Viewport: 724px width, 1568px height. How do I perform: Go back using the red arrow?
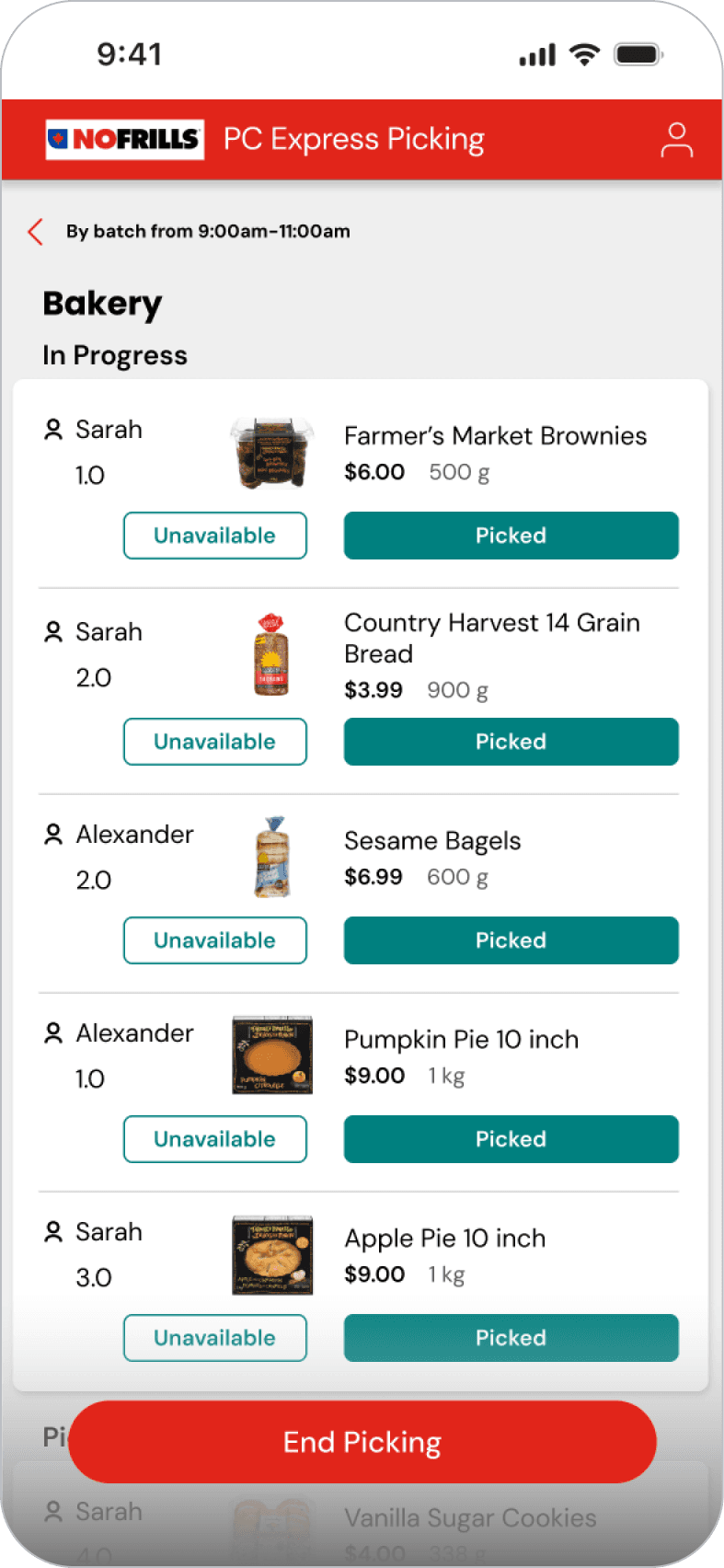click(x=36, y=231)
